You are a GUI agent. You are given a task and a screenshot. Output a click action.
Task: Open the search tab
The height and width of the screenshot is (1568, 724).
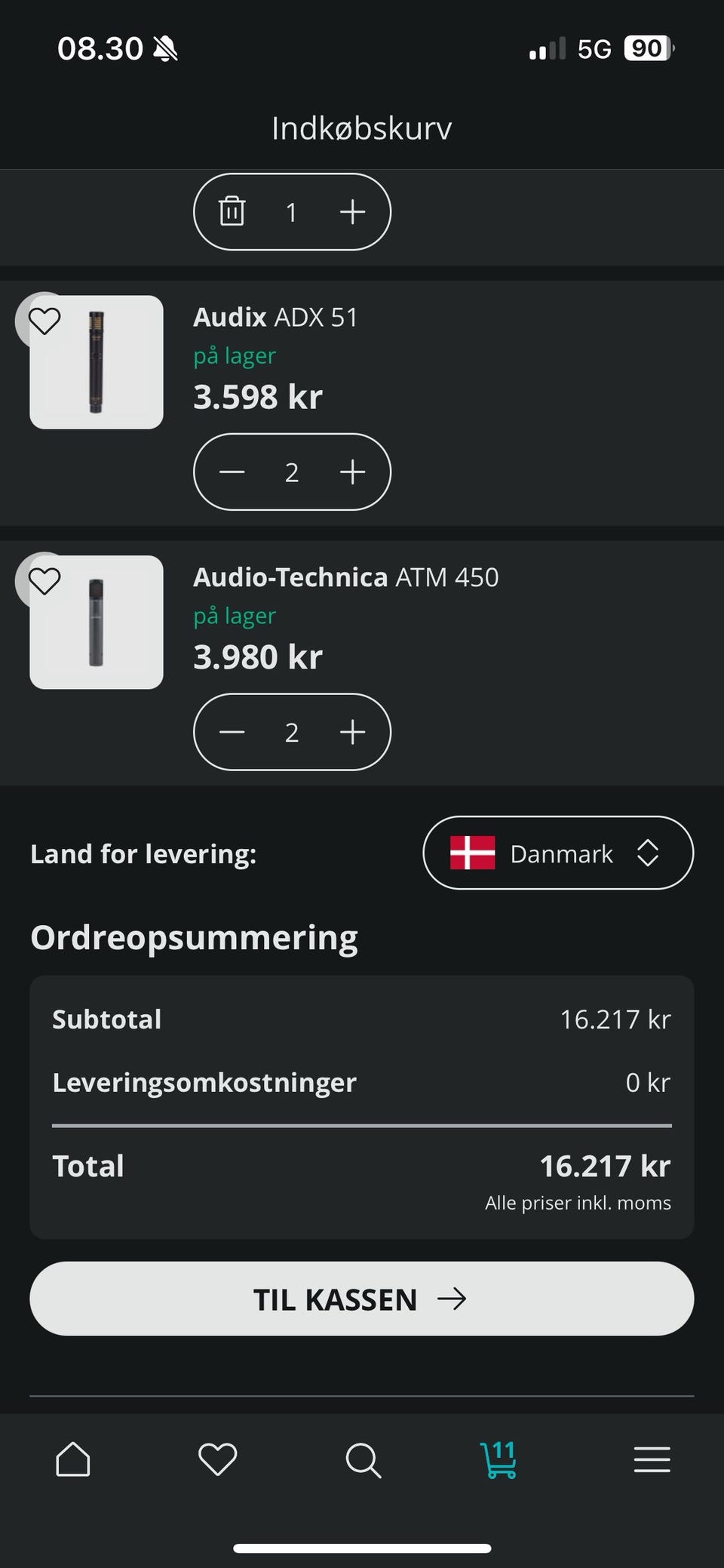click(363, 1459)
